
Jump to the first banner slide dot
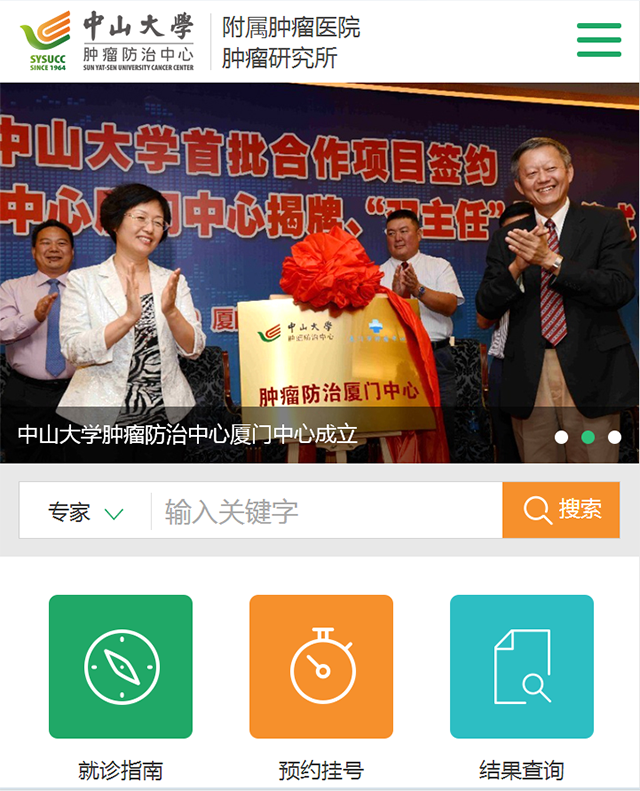pos(561,437)
